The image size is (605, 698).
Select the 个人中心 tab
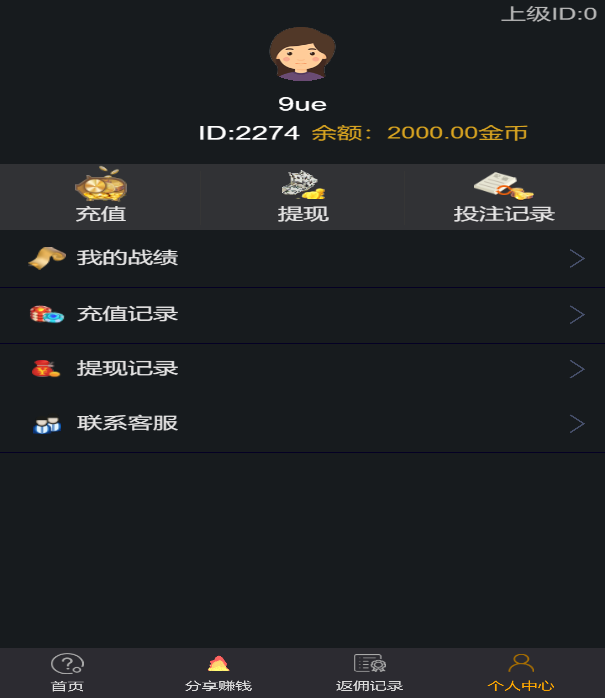point(520,673)
